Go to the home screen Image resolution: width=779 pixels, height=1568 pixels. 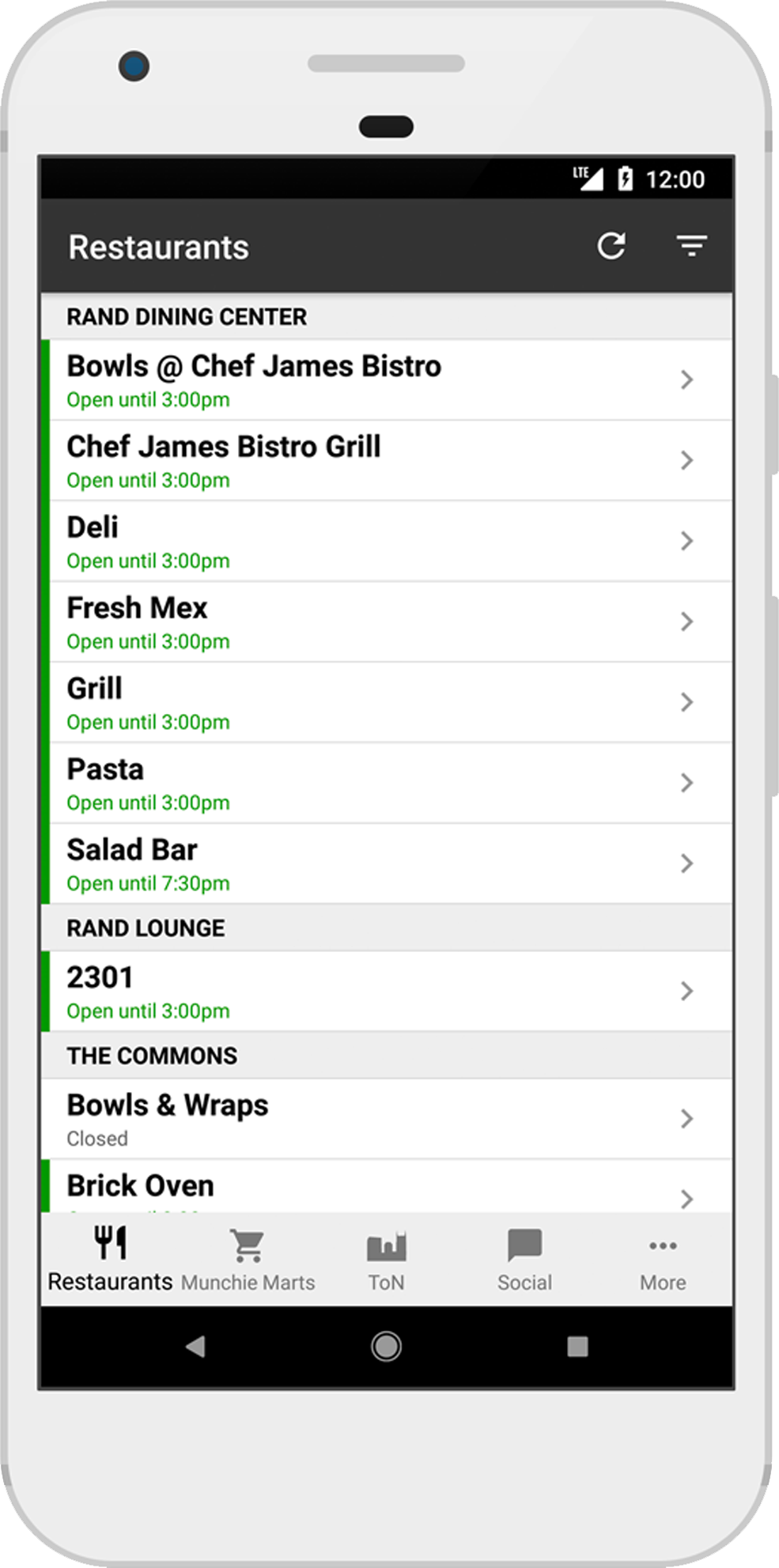(386, 1346)
